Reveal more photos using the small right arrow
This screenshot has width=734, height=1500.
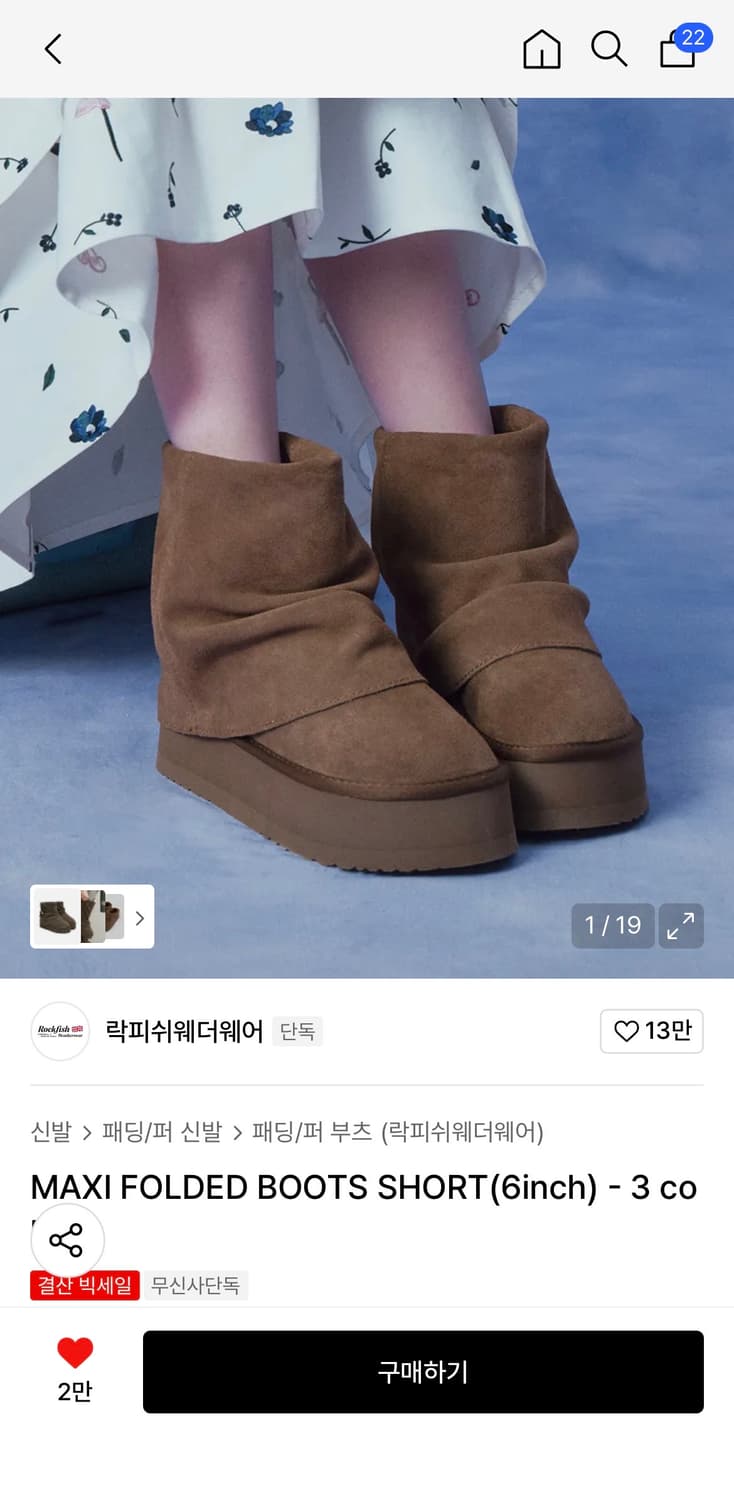pyautogui.click(x=140, y=918)
